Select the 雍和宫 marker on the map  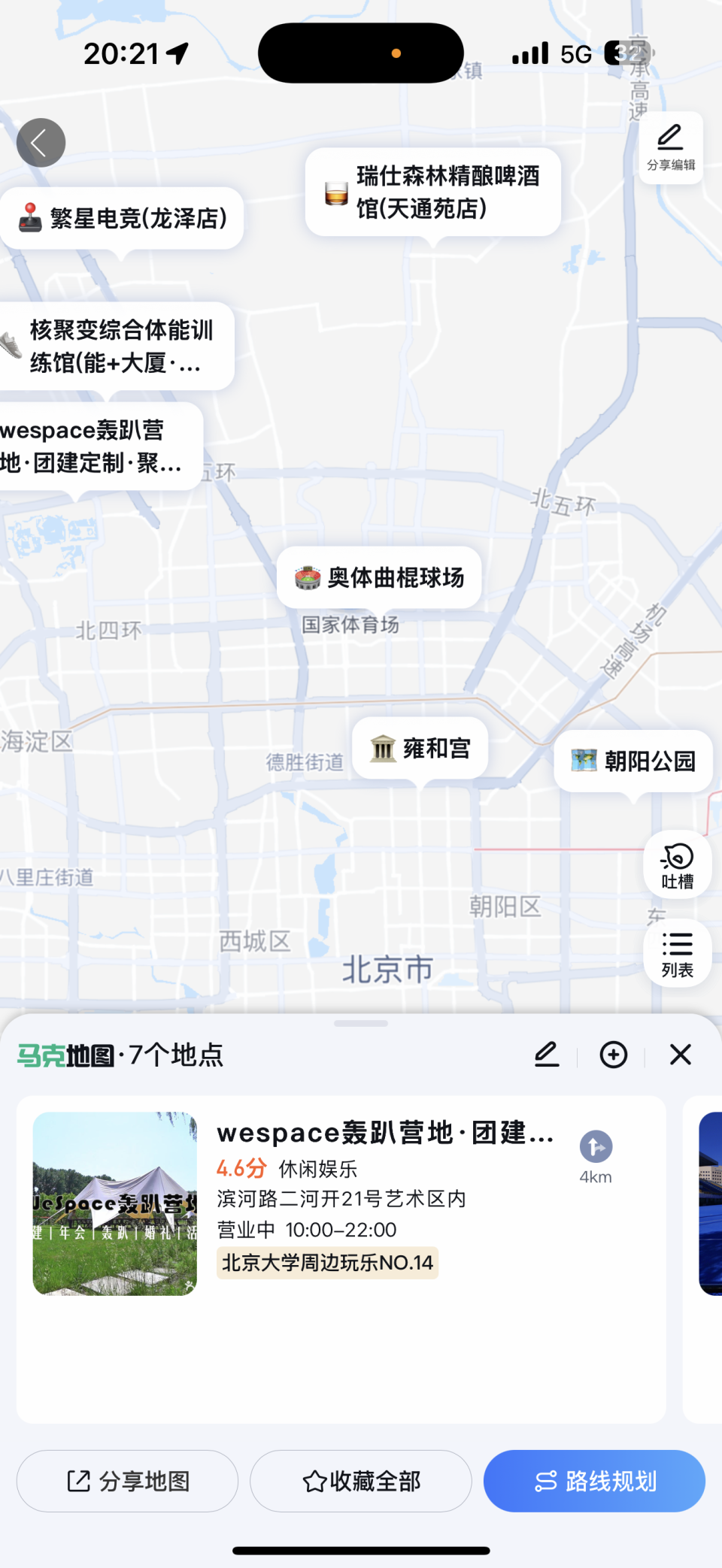pos(421,748)
